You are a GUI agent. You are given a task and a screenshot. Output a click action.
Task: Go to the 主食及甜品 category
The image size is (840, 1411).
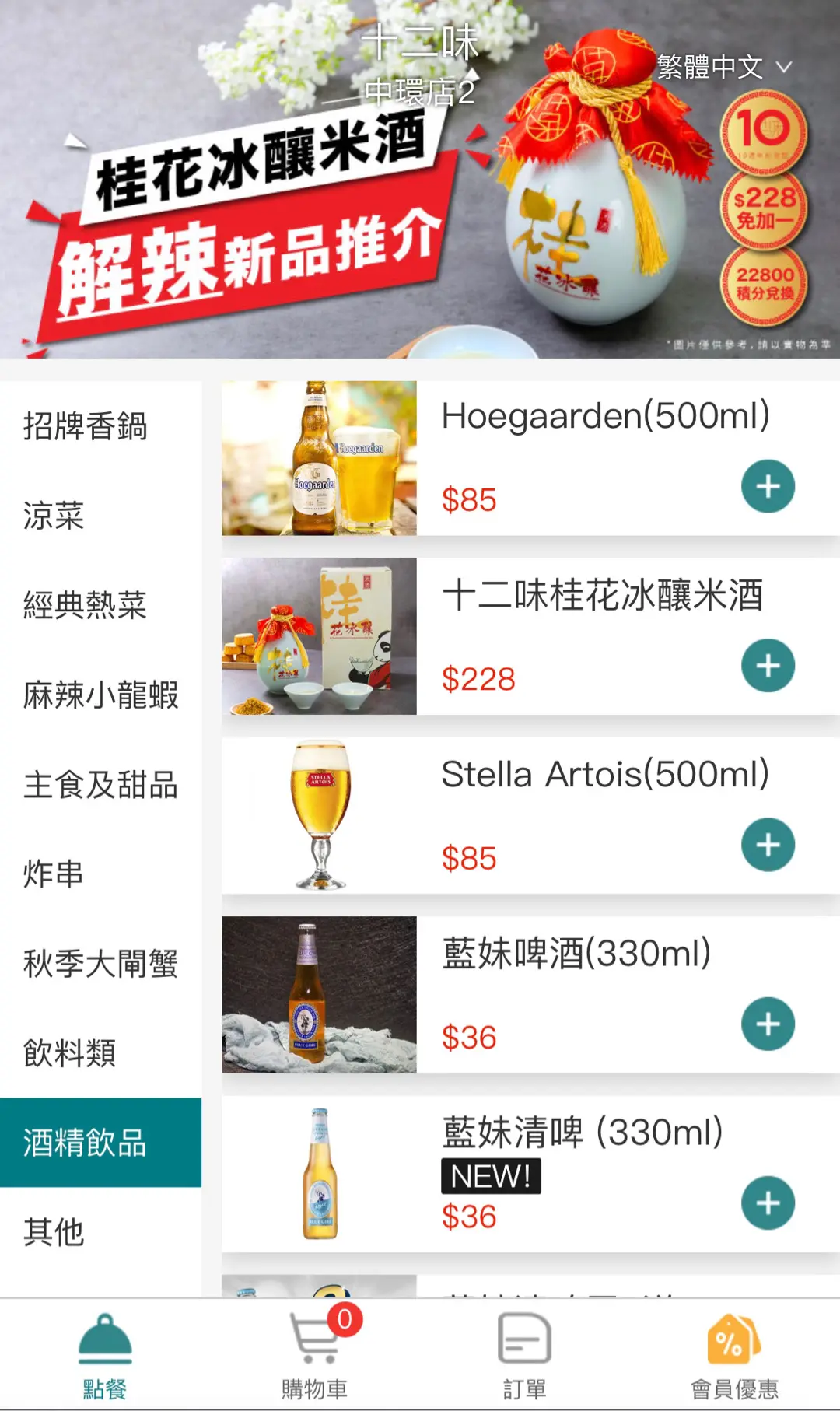coord(101,784)
